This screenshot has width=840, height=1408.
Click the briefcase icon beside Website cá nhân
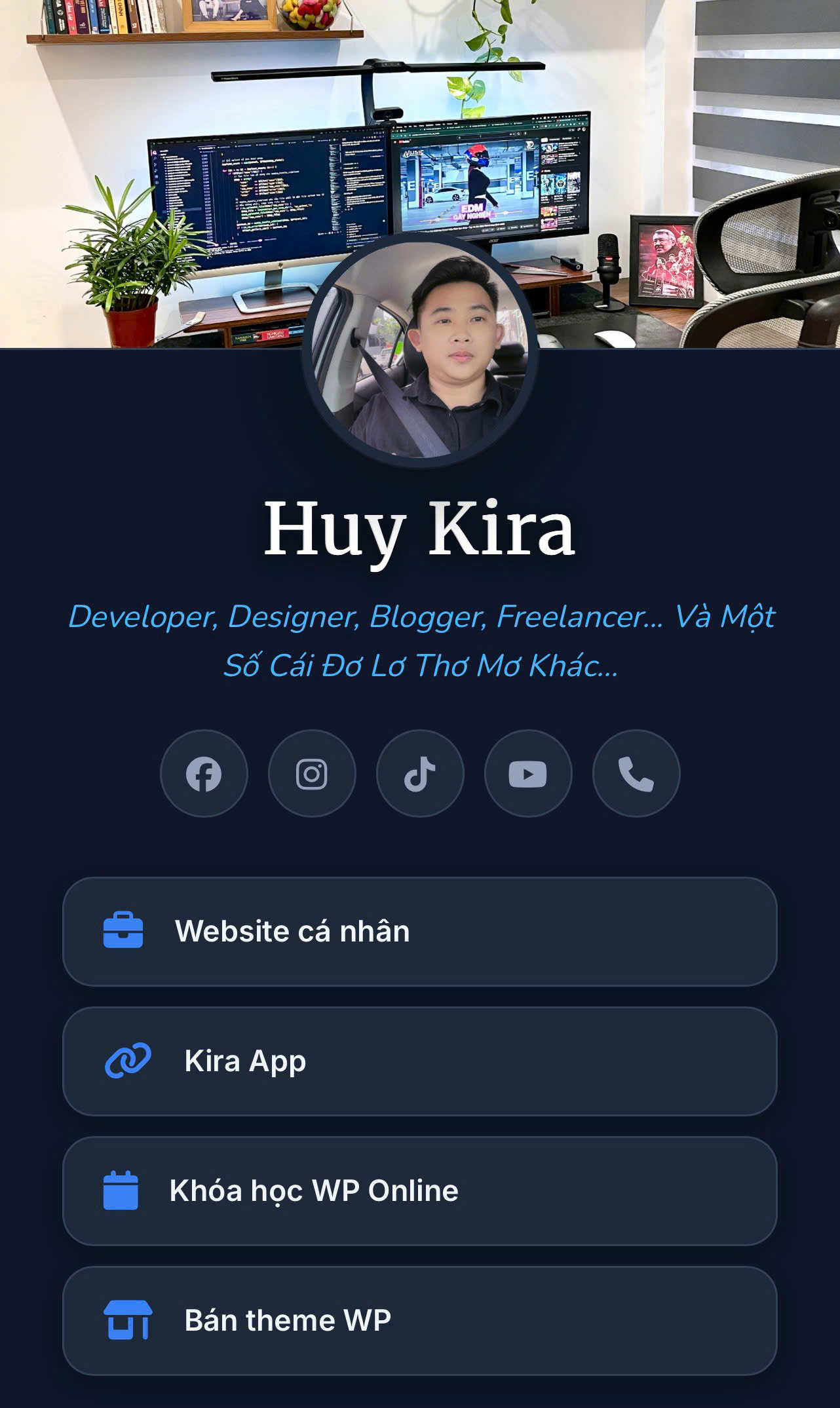(x=124, y=930)
